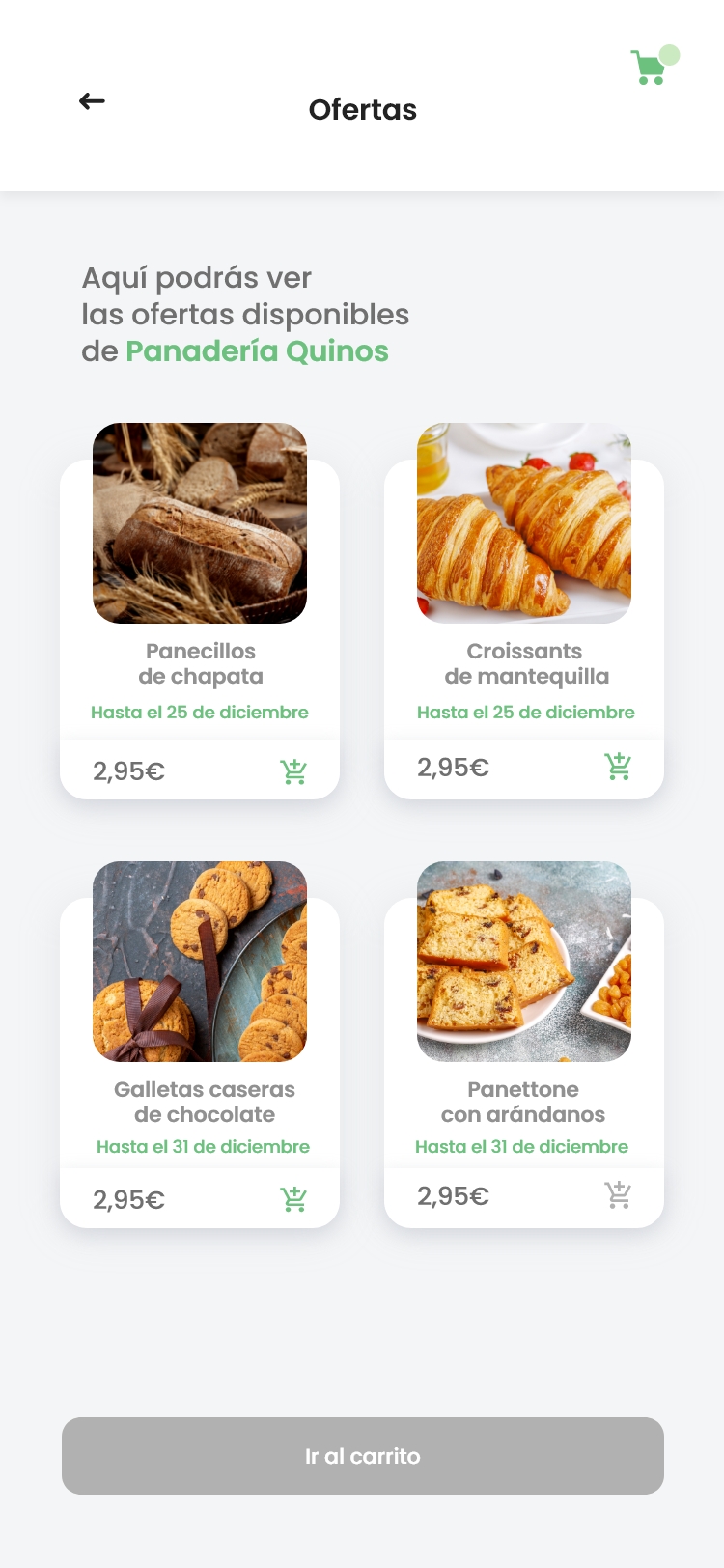The image size is (724, 1568).
Task: Go back using the arrow icon
Action: pos(92,101)
